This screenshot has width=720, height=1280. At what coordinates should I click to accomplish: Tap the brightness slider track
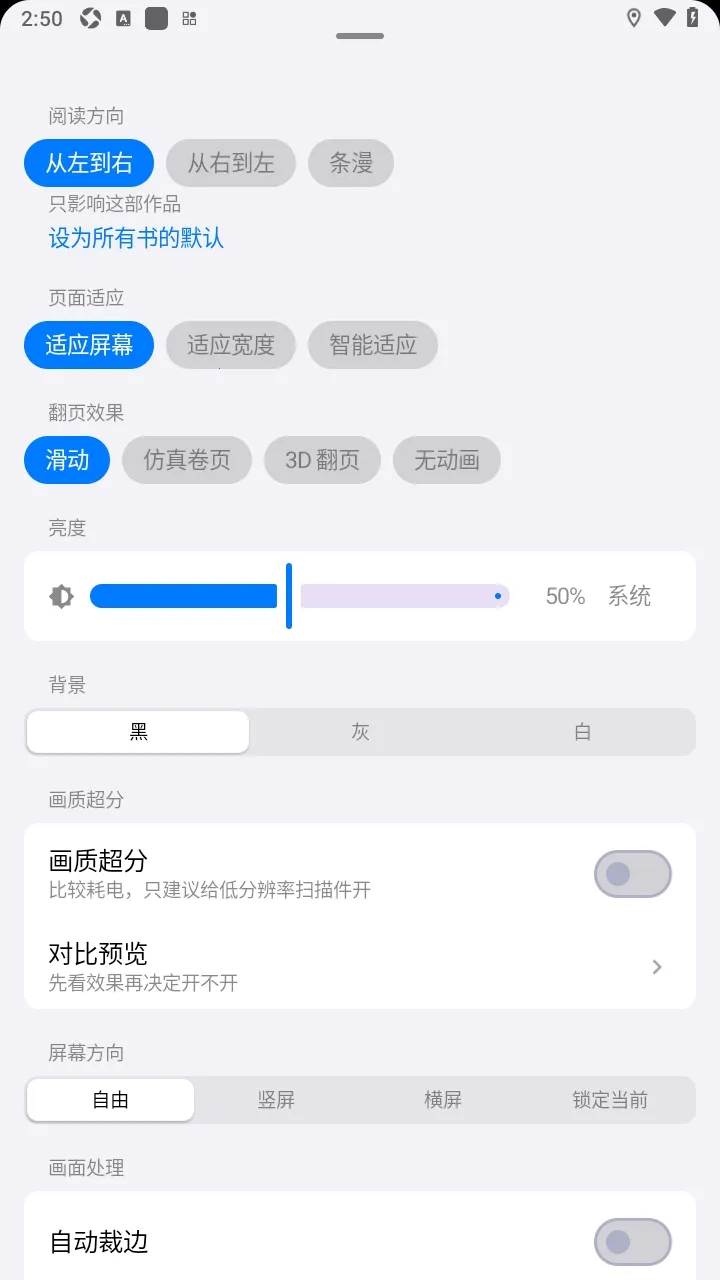(x=300, y=596)
